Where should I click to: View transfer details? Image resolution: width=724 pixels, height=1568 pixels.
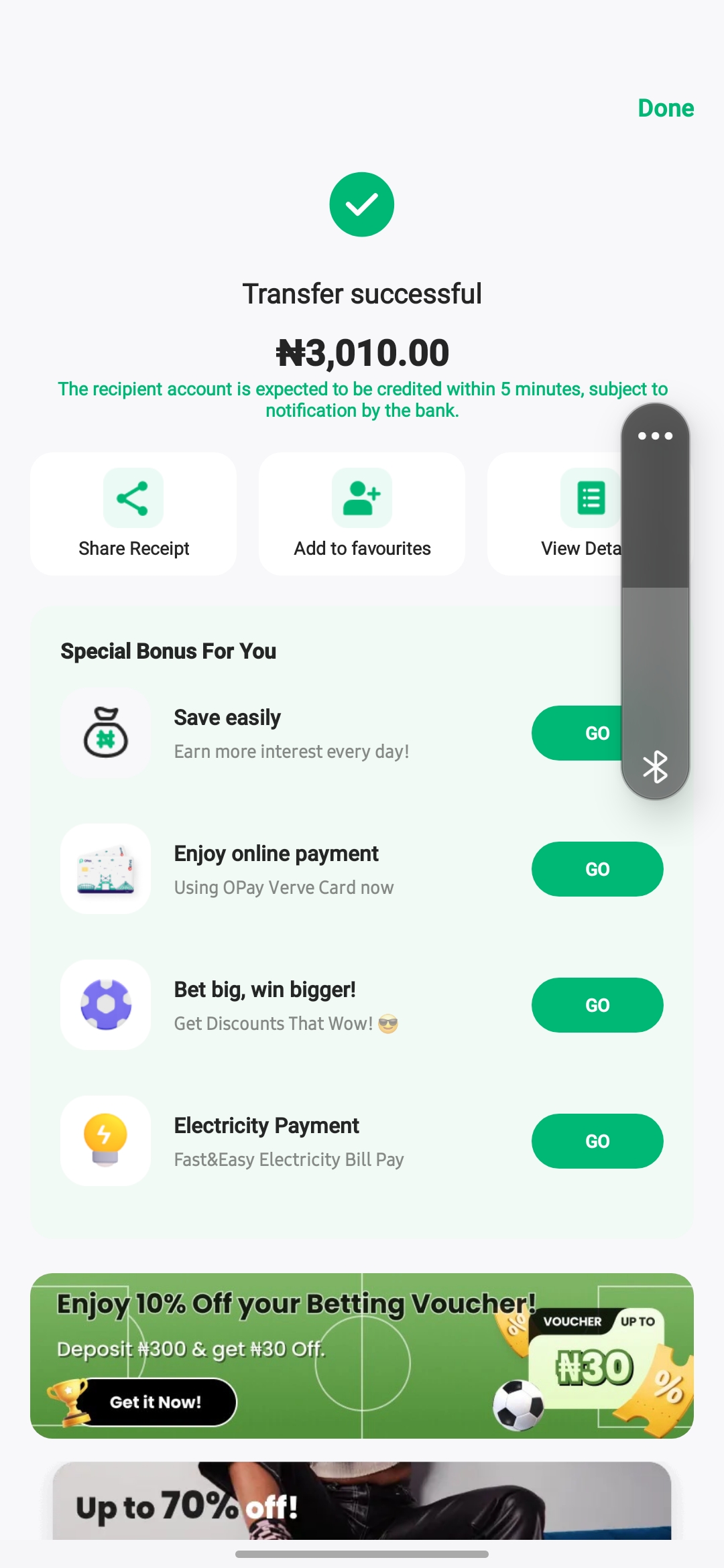click(x=570, y=514)
